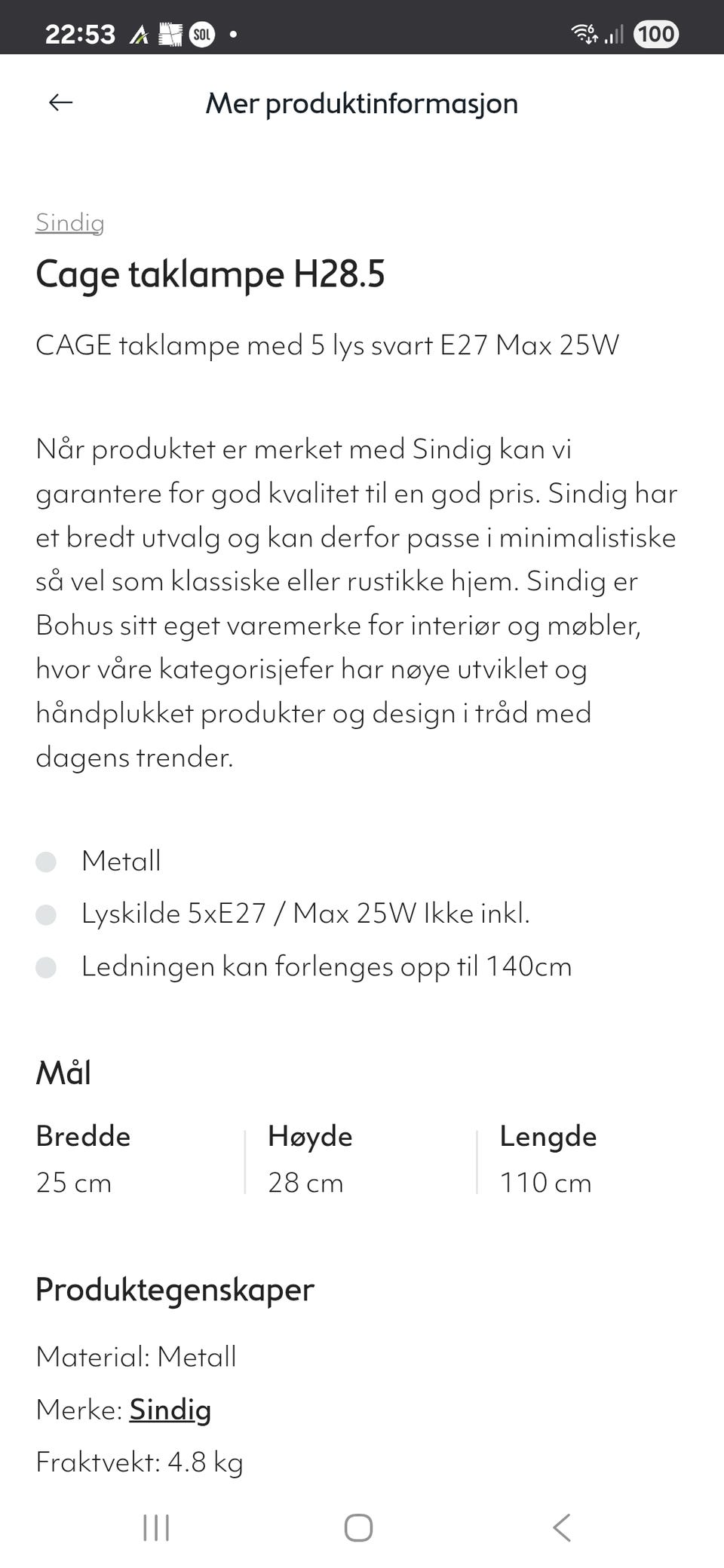Viewport: 724px width, 1568px height.
Task: Tap the Wi-Fi indicator in the status bar
Action: pyautogui.click(x=584, y=33)
